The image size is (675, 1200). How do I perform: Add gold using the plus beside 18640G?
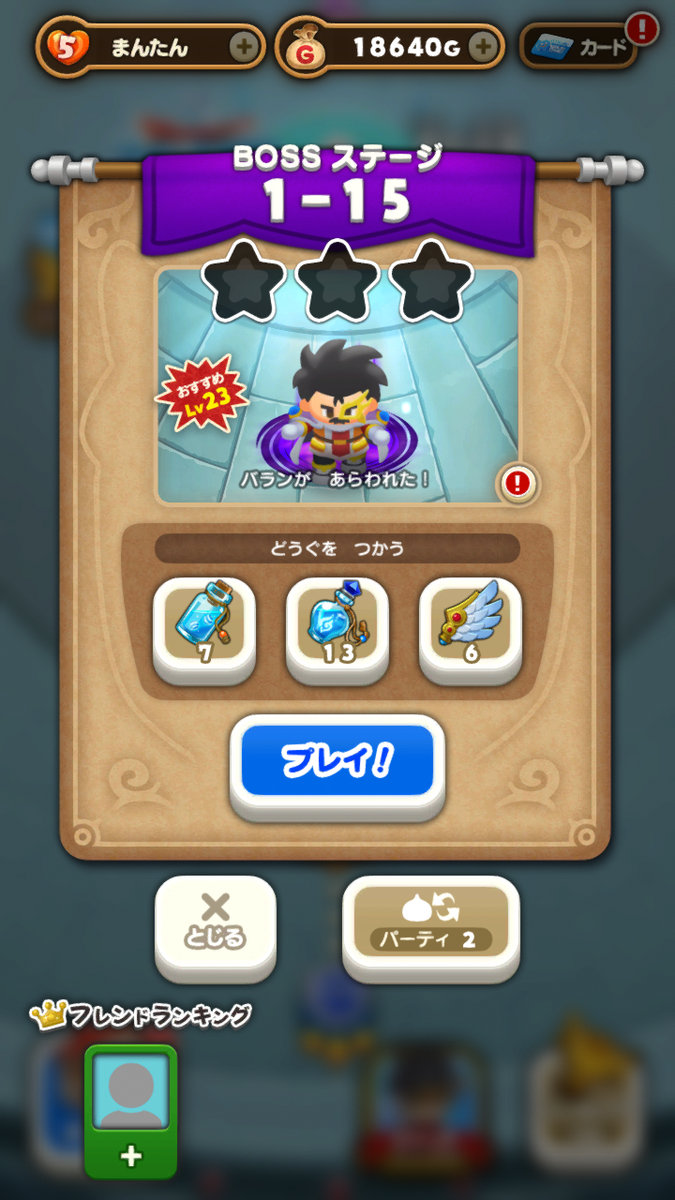pyautogui.click(x=482, y=46)
